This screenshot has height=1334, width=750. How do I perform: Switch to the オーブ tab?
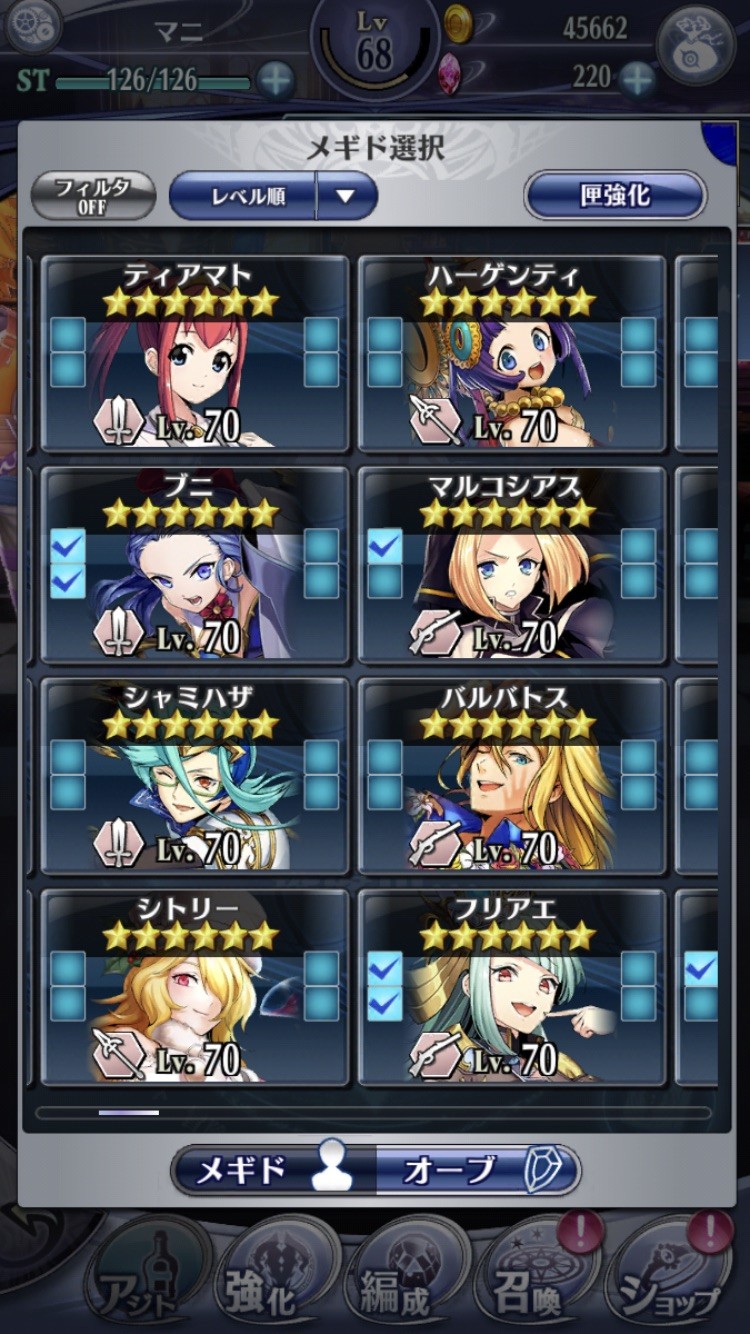(477, 1170)
